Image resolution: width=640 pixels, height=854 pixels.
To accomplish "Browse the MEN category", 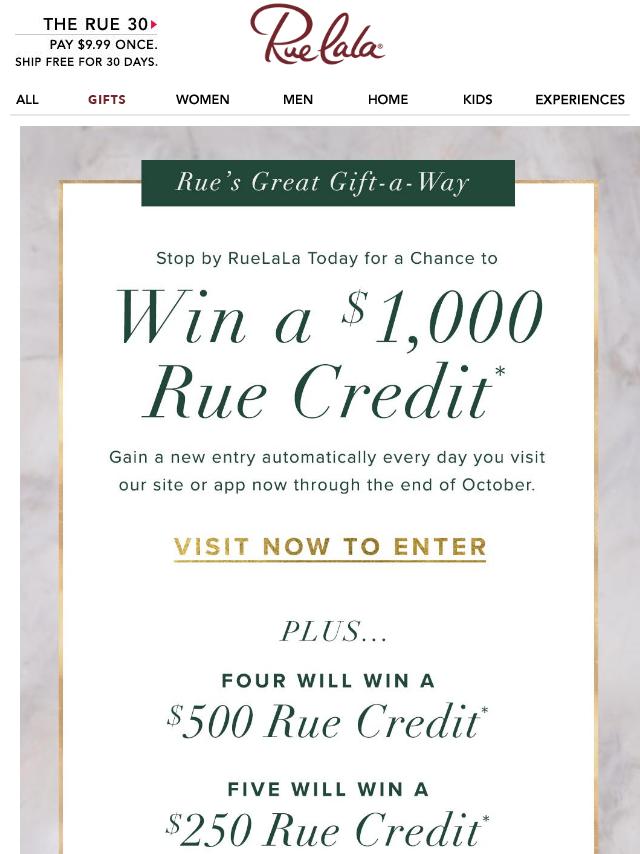I will (298, 99).
